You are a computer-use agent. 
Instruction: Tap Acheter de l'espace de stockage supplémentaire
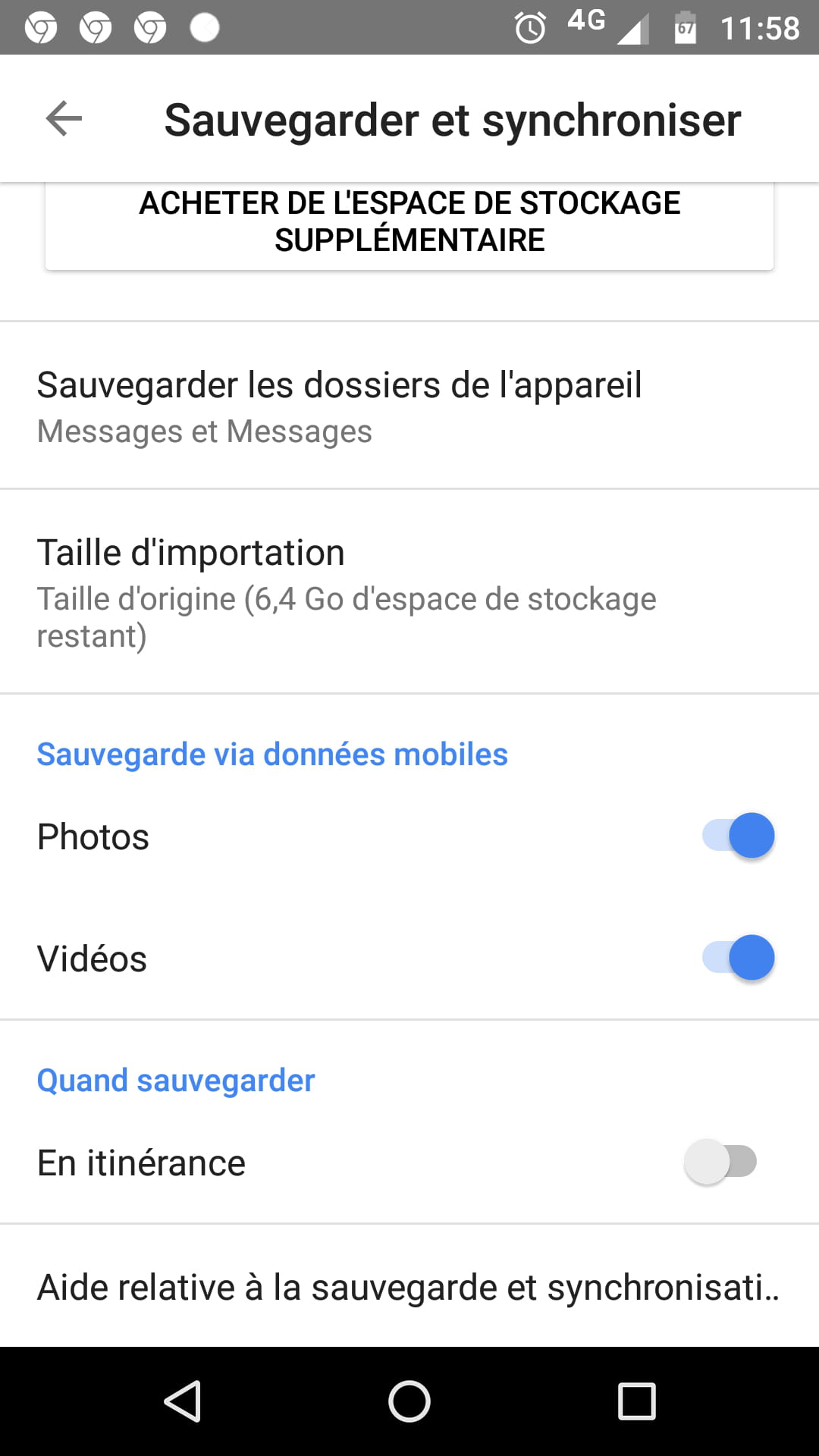tap(409, 223)
